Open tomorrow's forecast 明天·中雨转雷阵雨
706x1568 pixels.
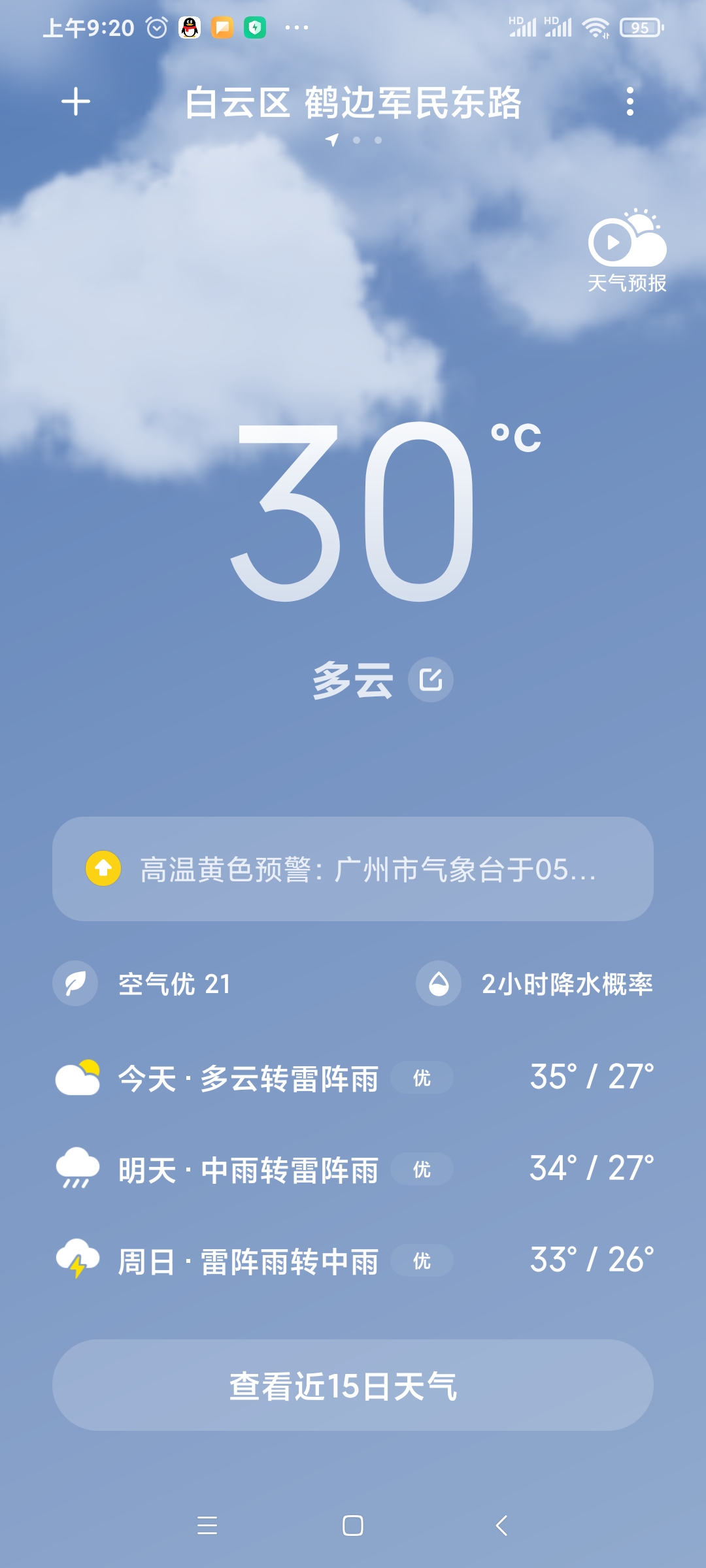(x=353, y=1169)
